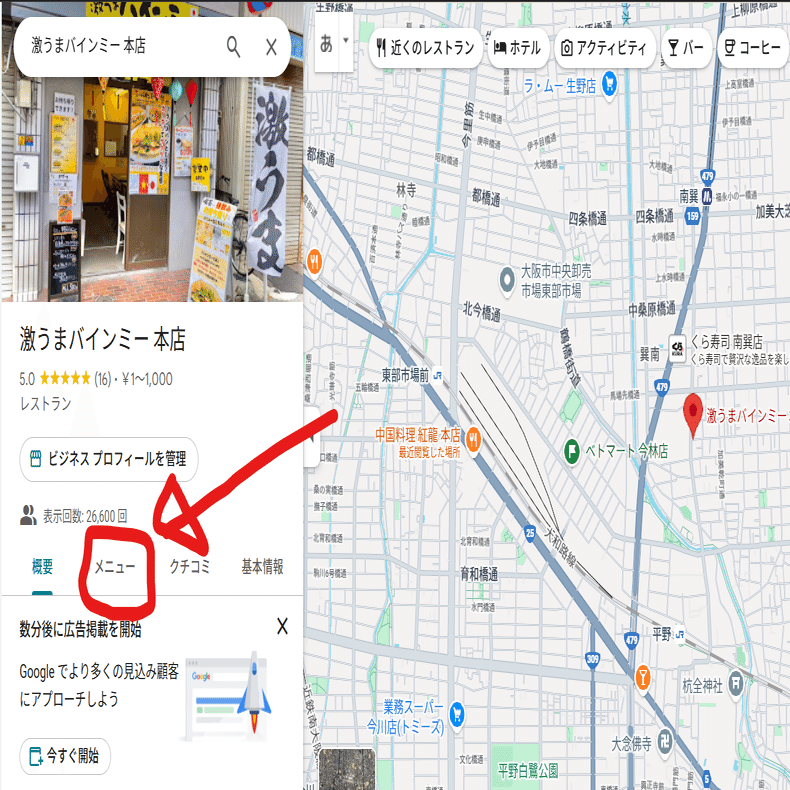Switch to the メニュー tab
The image size is (790, 790).
[115, 567]
